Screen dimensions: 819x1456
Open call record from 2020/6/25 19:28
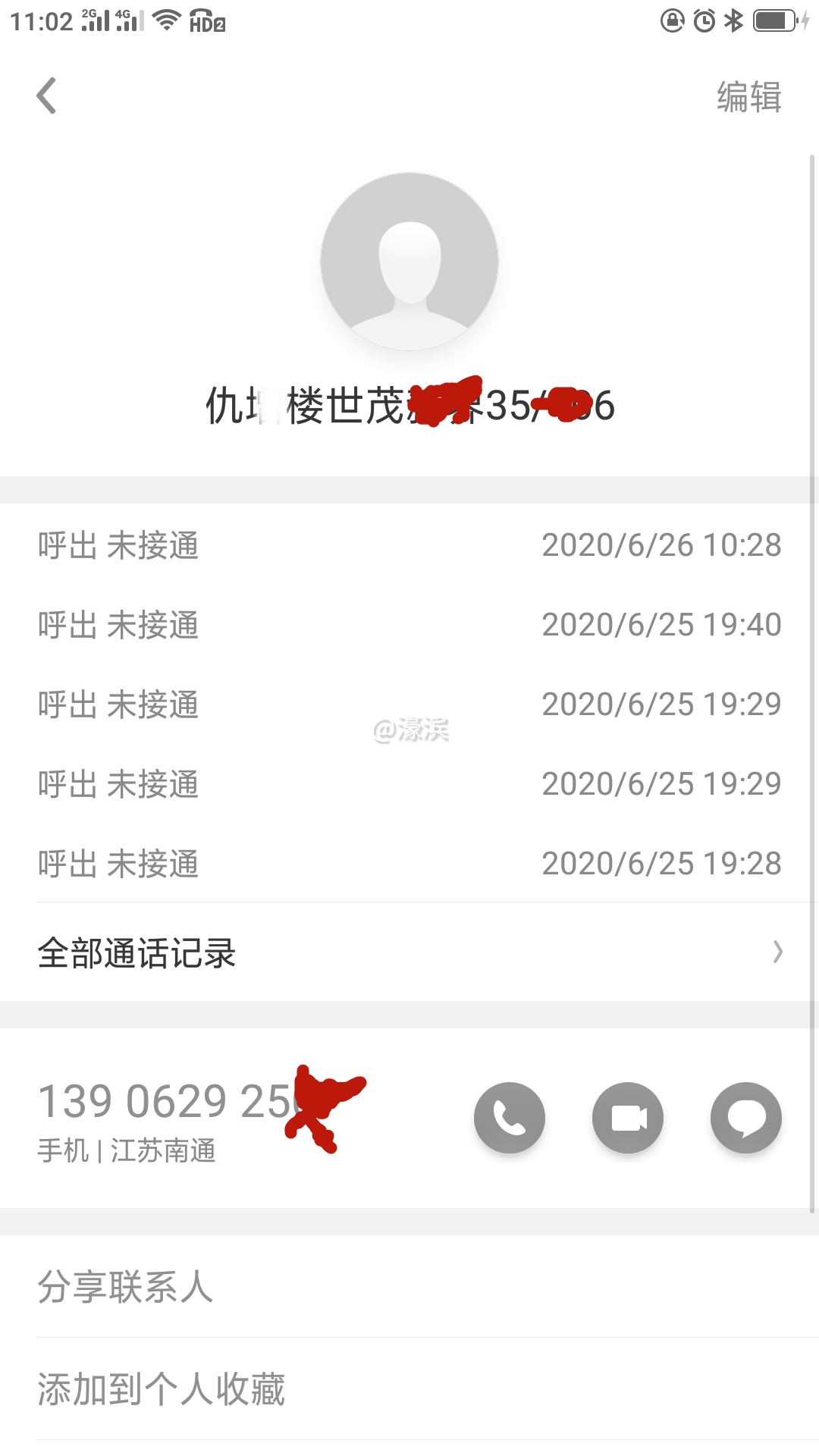click(x=409, y=863)
